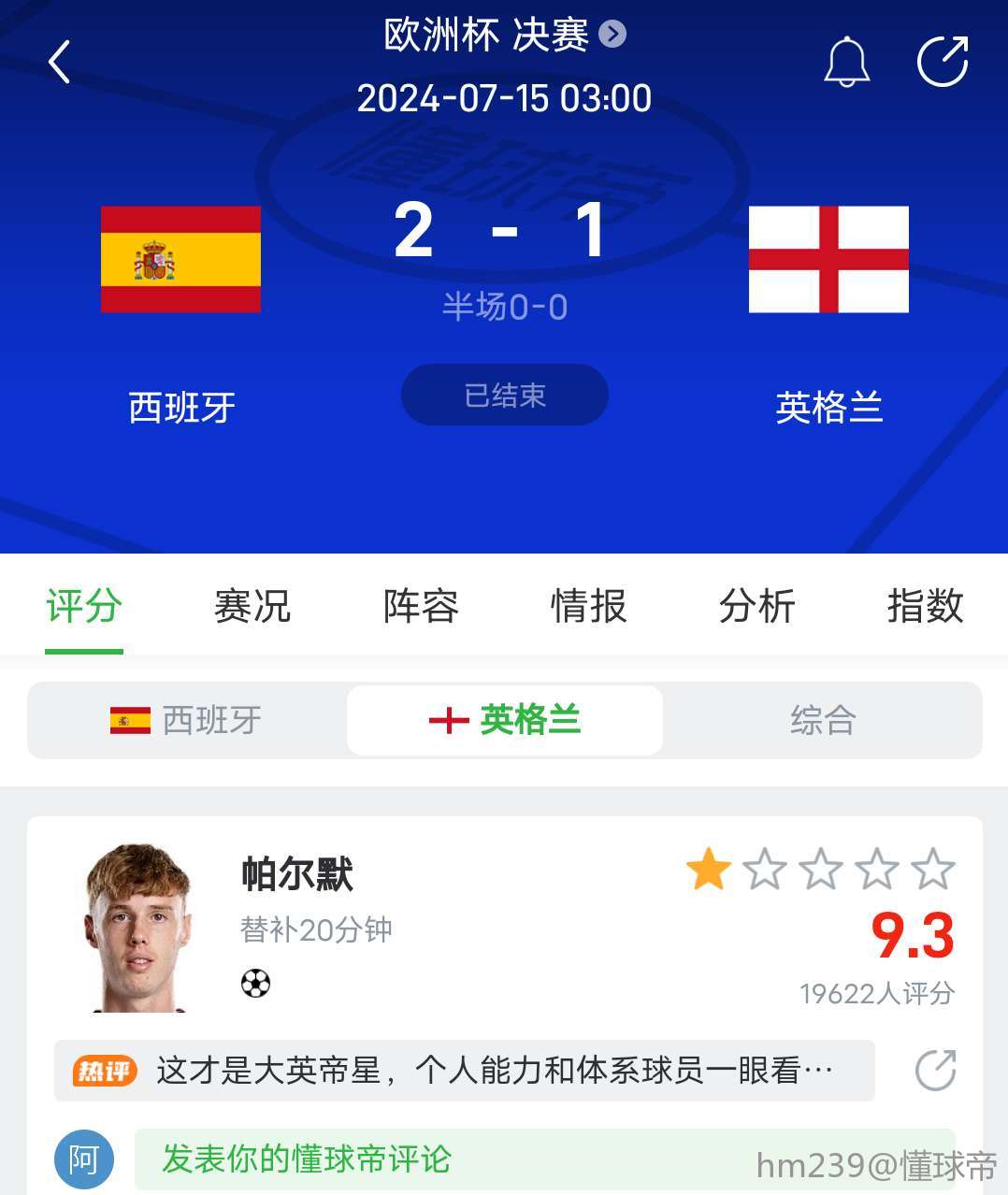1008x1195 pixels.
Task: Open the 欧洲杯 决赛 competition link
Action: (504, 36)
